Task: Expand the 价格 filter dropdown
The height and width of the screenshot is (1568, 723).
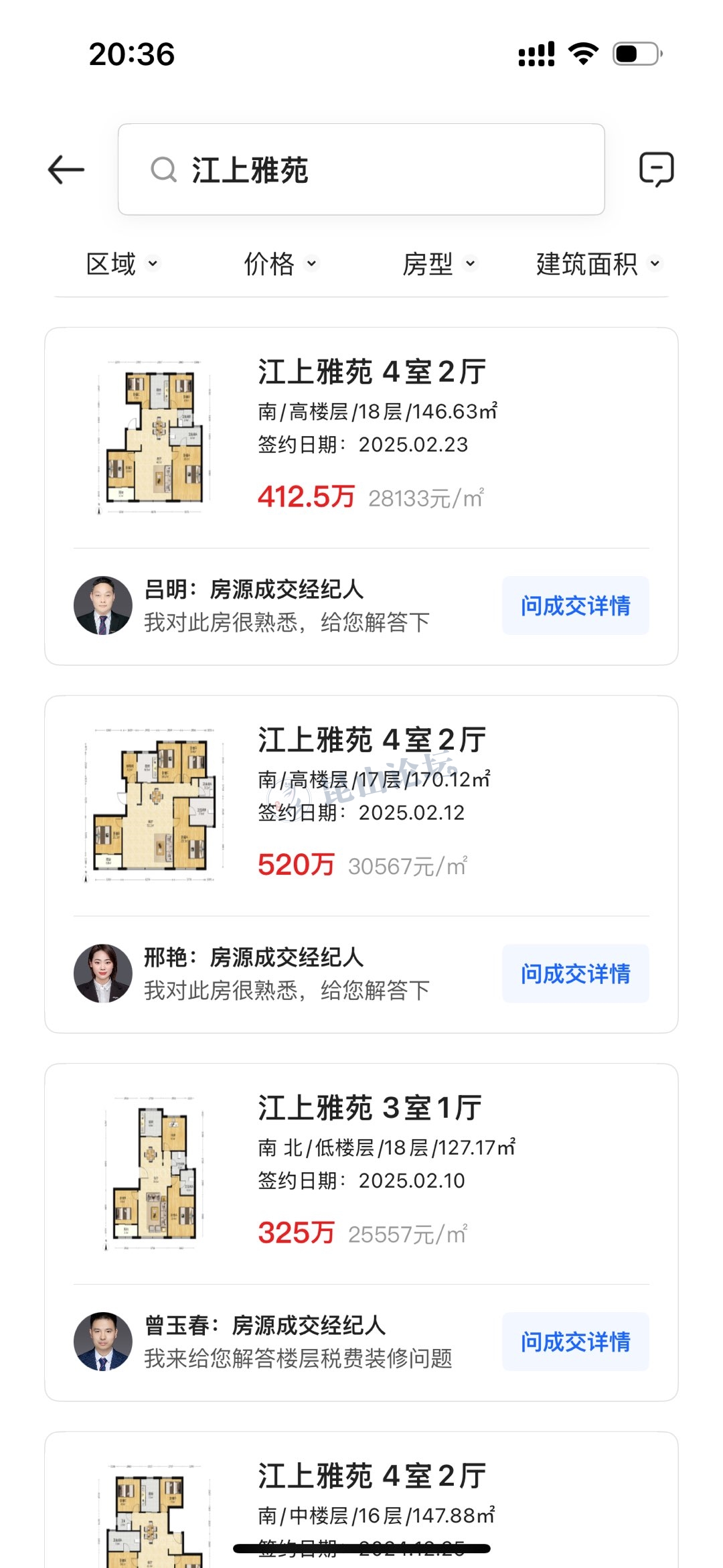Action: click(280, 264)
